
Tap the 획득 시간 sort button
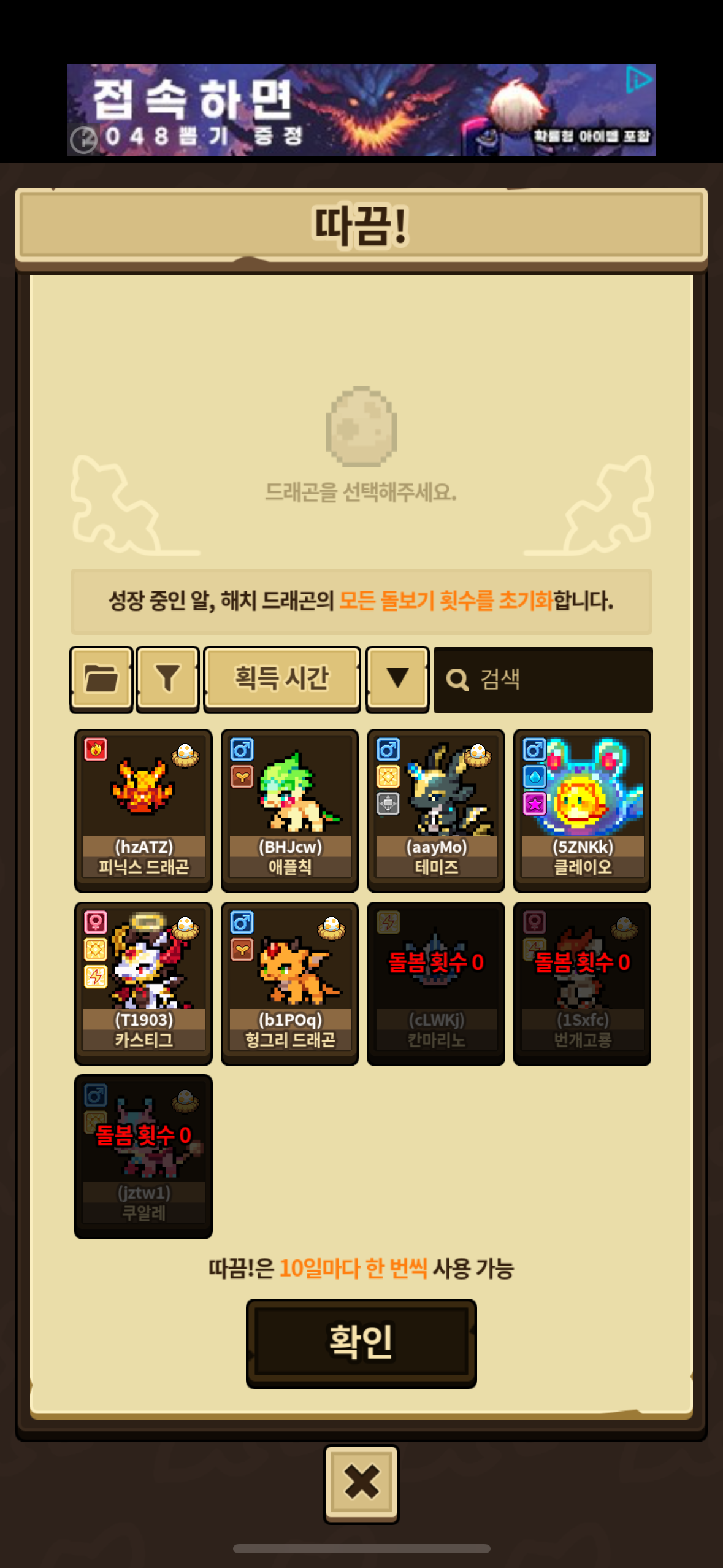[x=281, y=679]
